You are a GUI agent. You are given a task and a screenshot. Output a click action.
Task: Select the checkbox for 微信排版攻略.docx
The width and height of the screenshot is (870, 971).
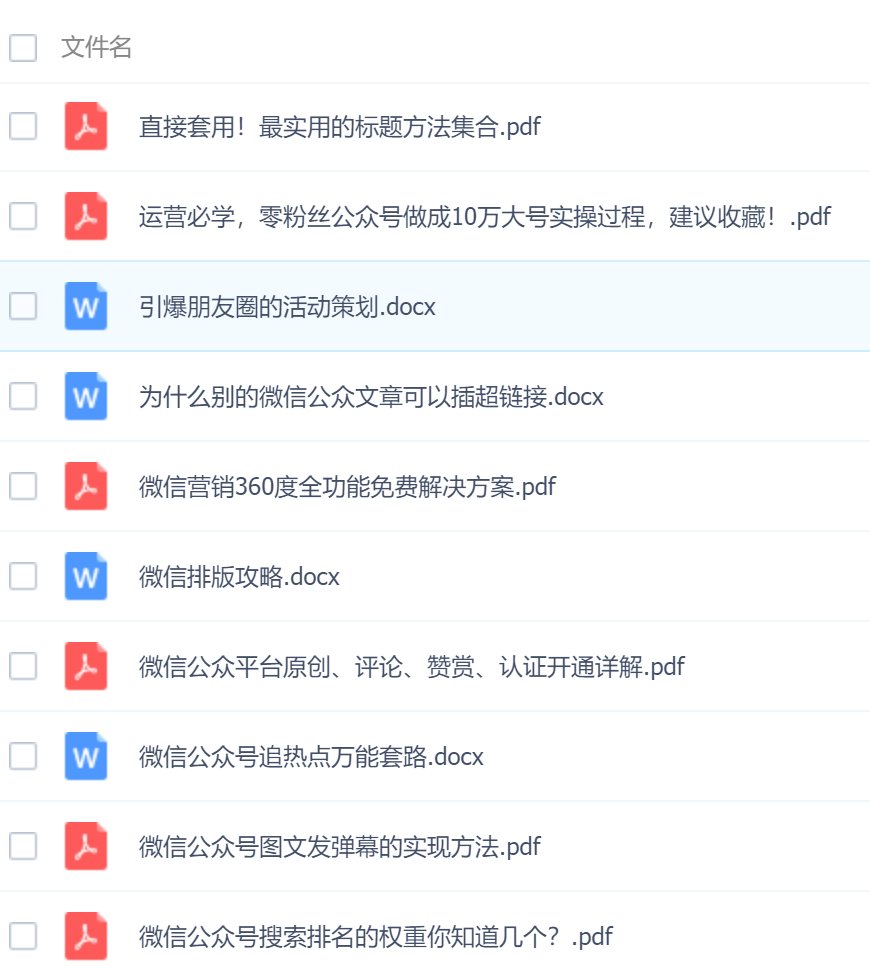coord(22,577)
